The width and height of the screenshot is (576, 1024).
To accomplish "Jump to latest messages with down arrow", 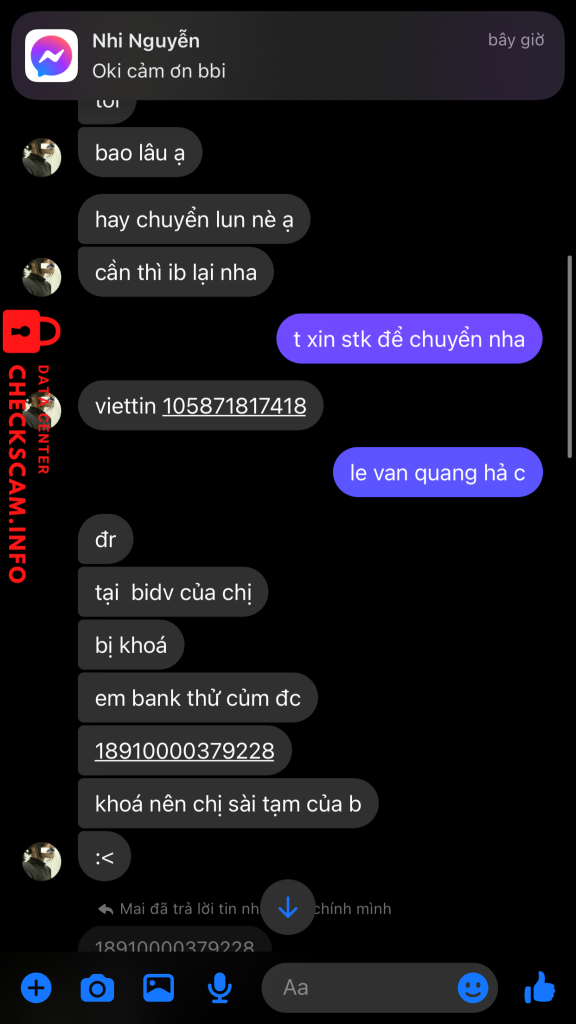I will click(287, 907).
